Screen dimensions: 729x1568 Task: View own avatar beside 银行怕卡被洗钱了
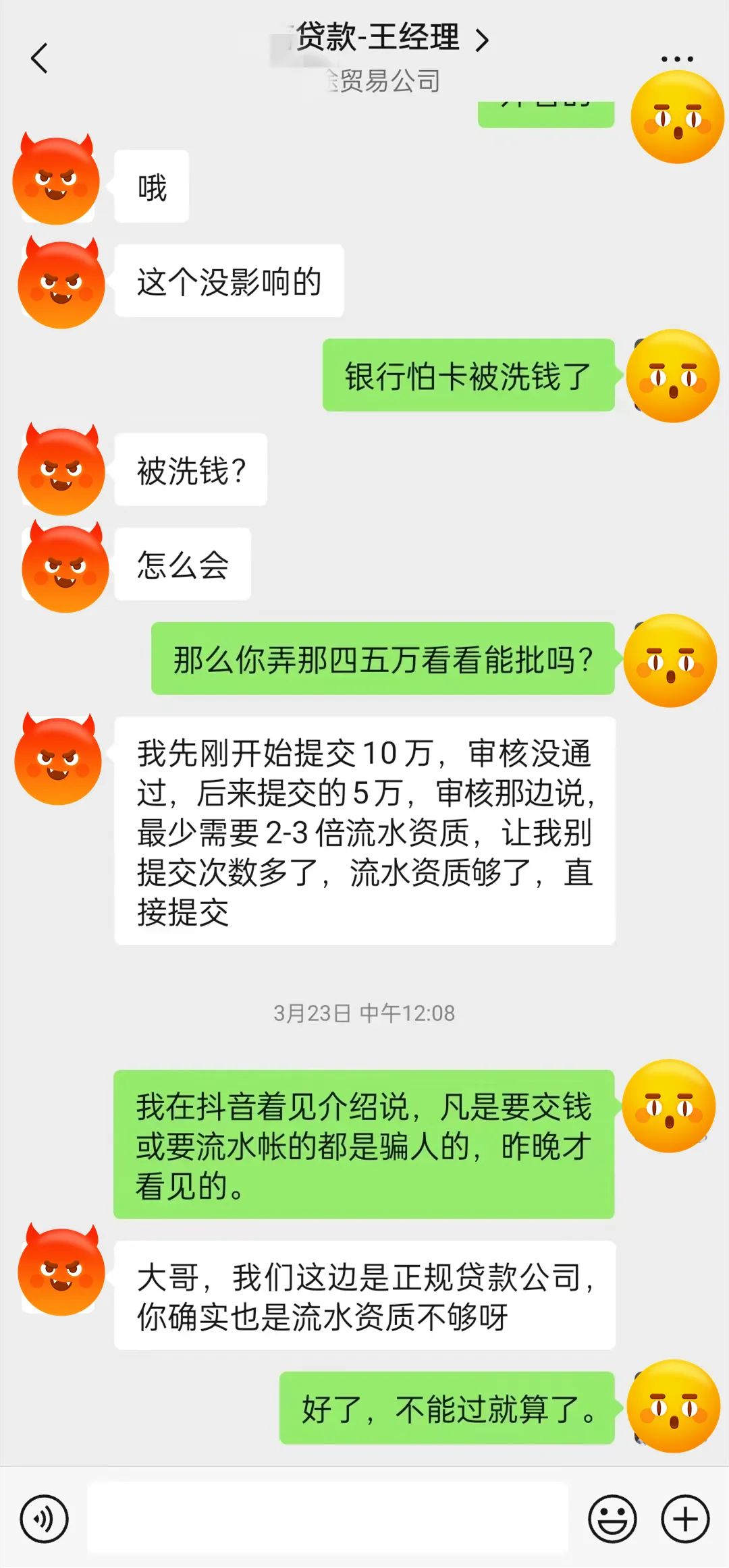pos(672,376)
